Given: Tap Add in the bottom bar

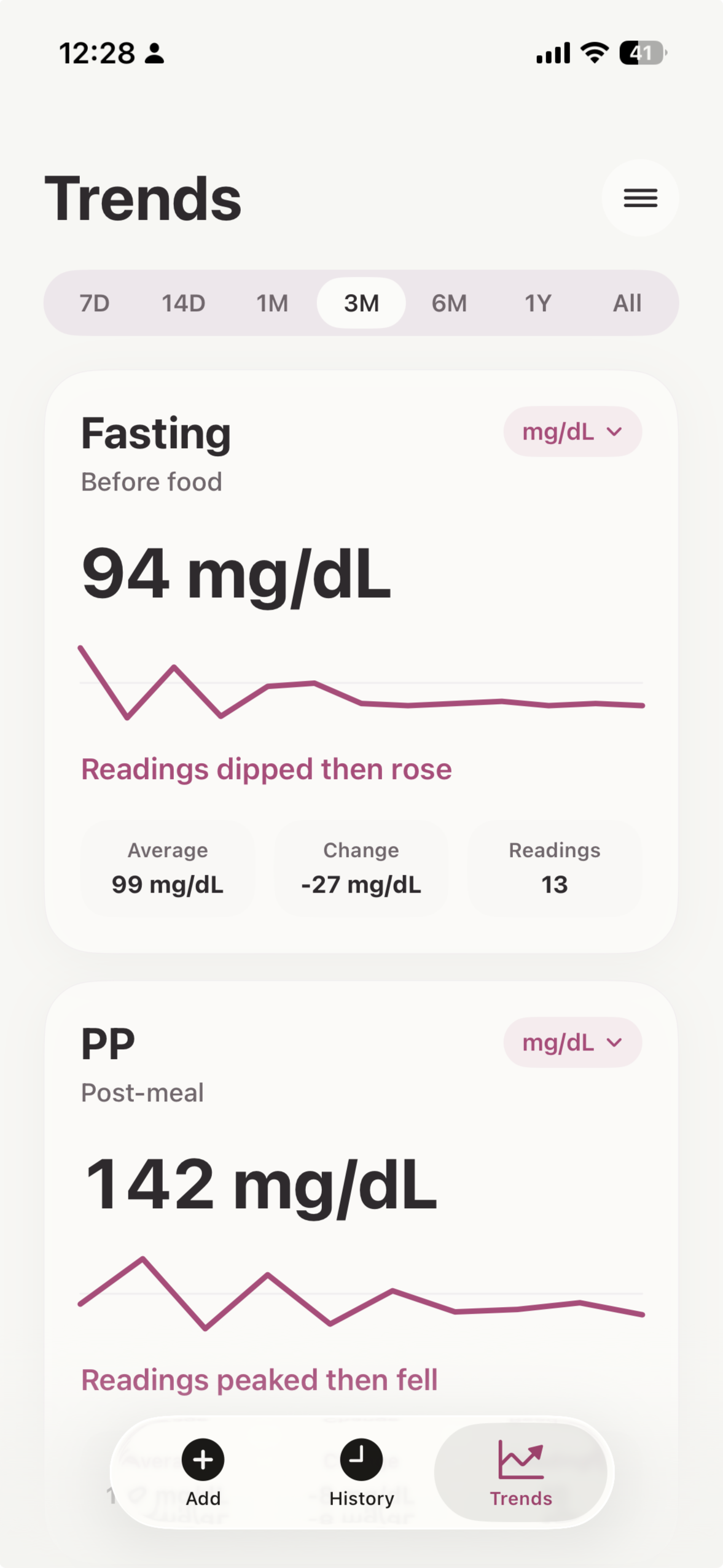Looking at the screenshot, I should pos(203,1472).
